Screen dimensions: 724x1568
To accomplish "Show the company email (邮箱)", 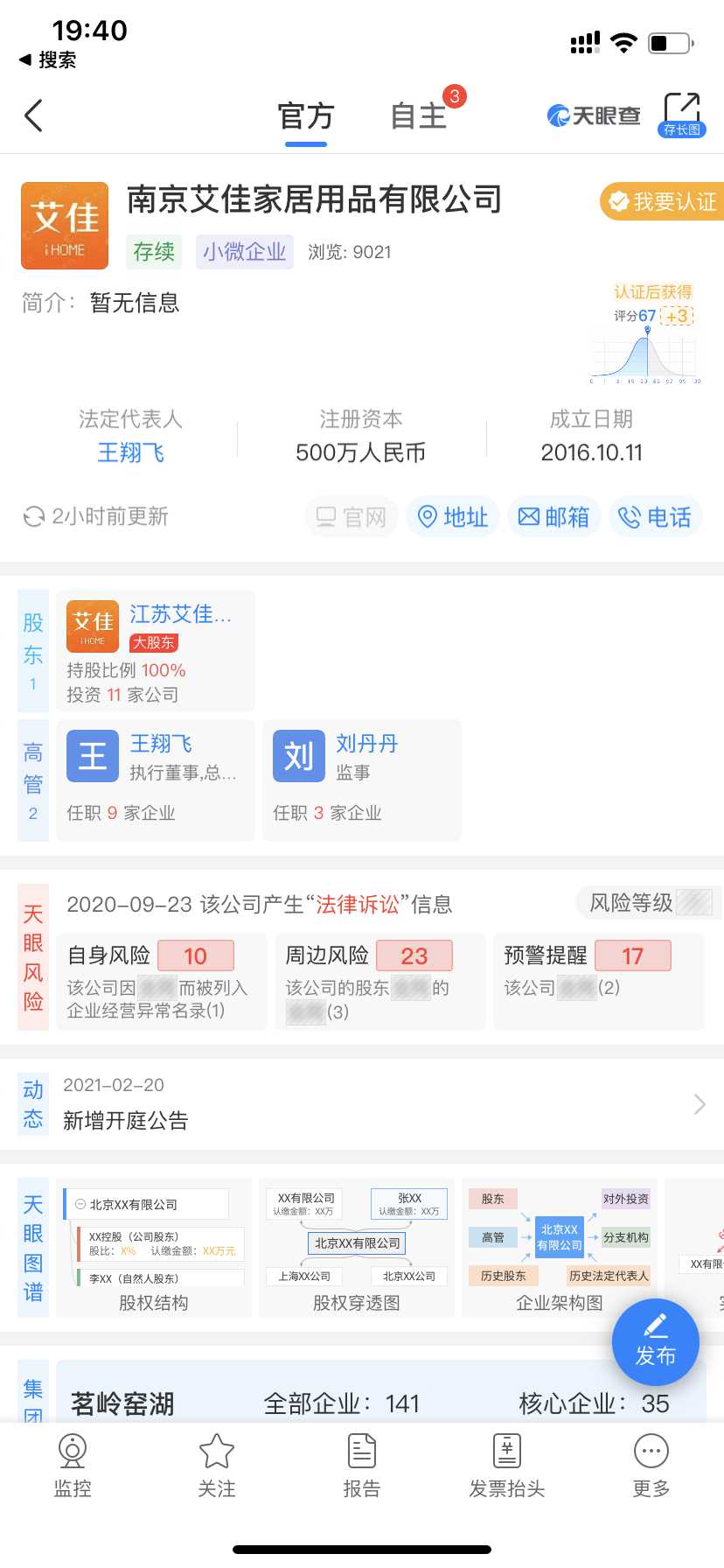I will 554,517.
